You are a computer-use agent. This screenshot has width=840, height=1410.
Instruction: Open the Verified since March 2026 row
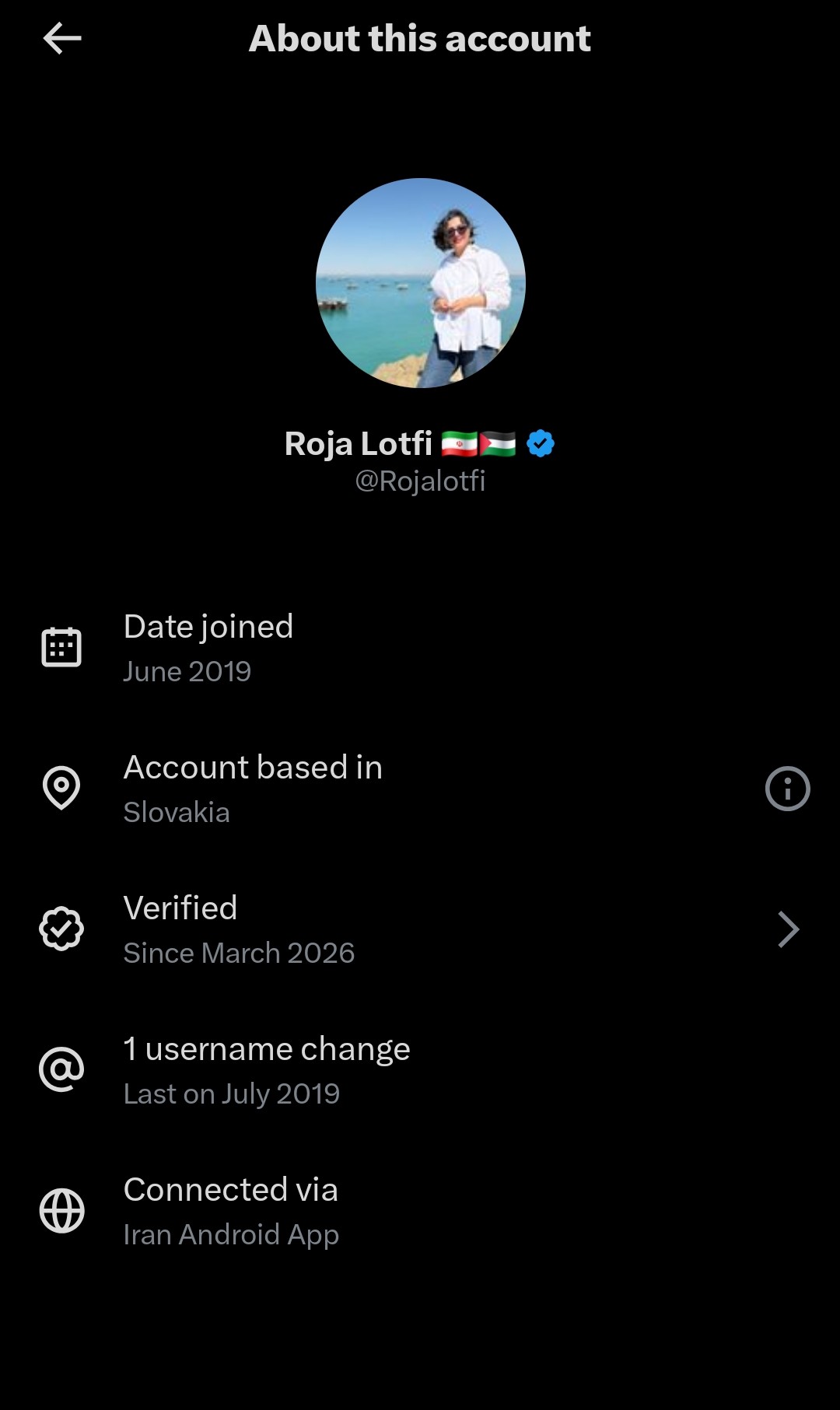[420, 929]
